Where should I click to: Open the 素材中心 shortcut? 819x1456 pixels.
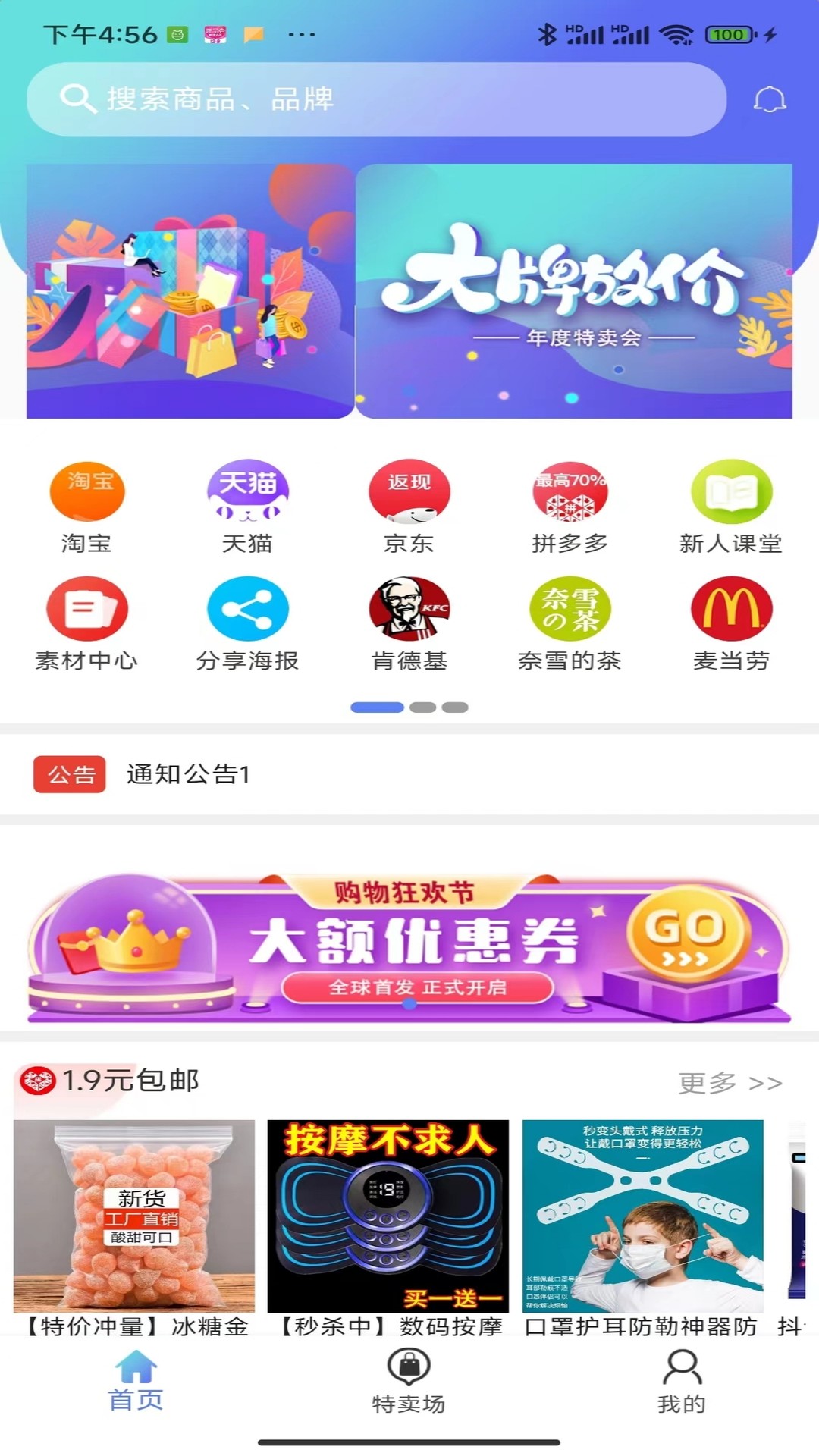point(86,623)
